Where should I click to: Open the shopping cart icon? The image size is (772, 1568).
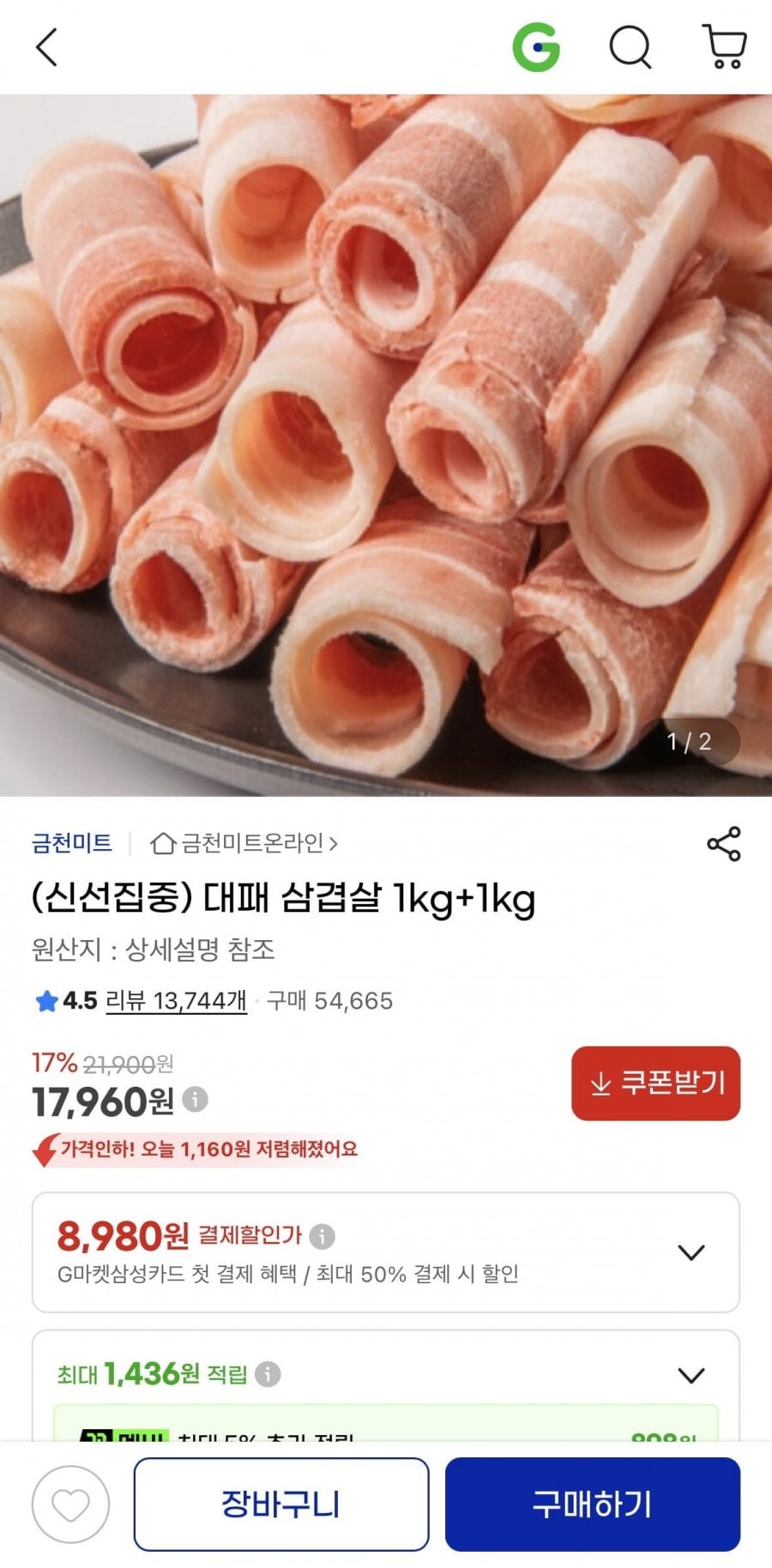tap(725, 46)
